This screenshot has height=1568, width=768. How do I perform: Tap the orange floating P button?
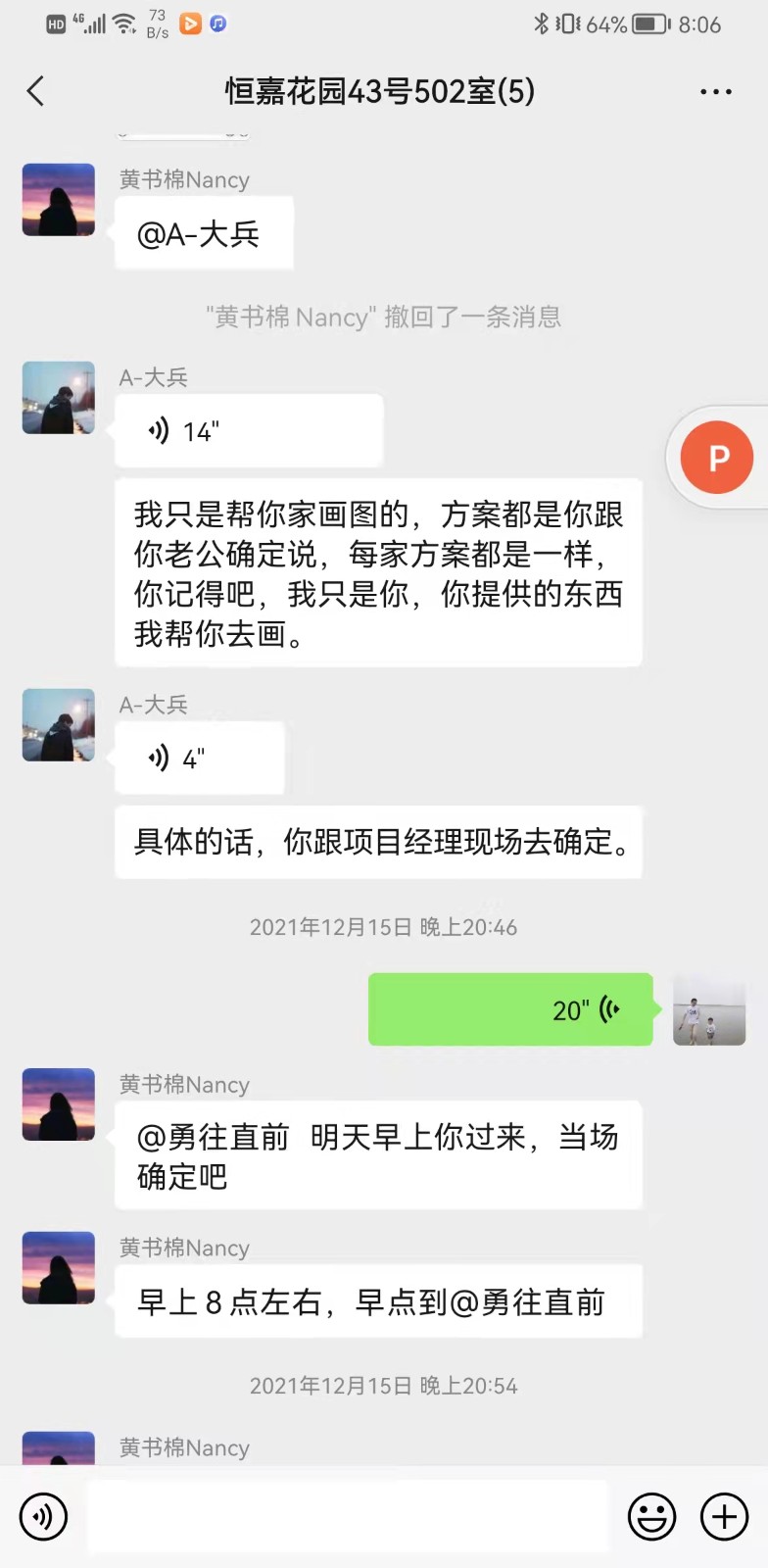pyautogui.click(x=718, y=458)
